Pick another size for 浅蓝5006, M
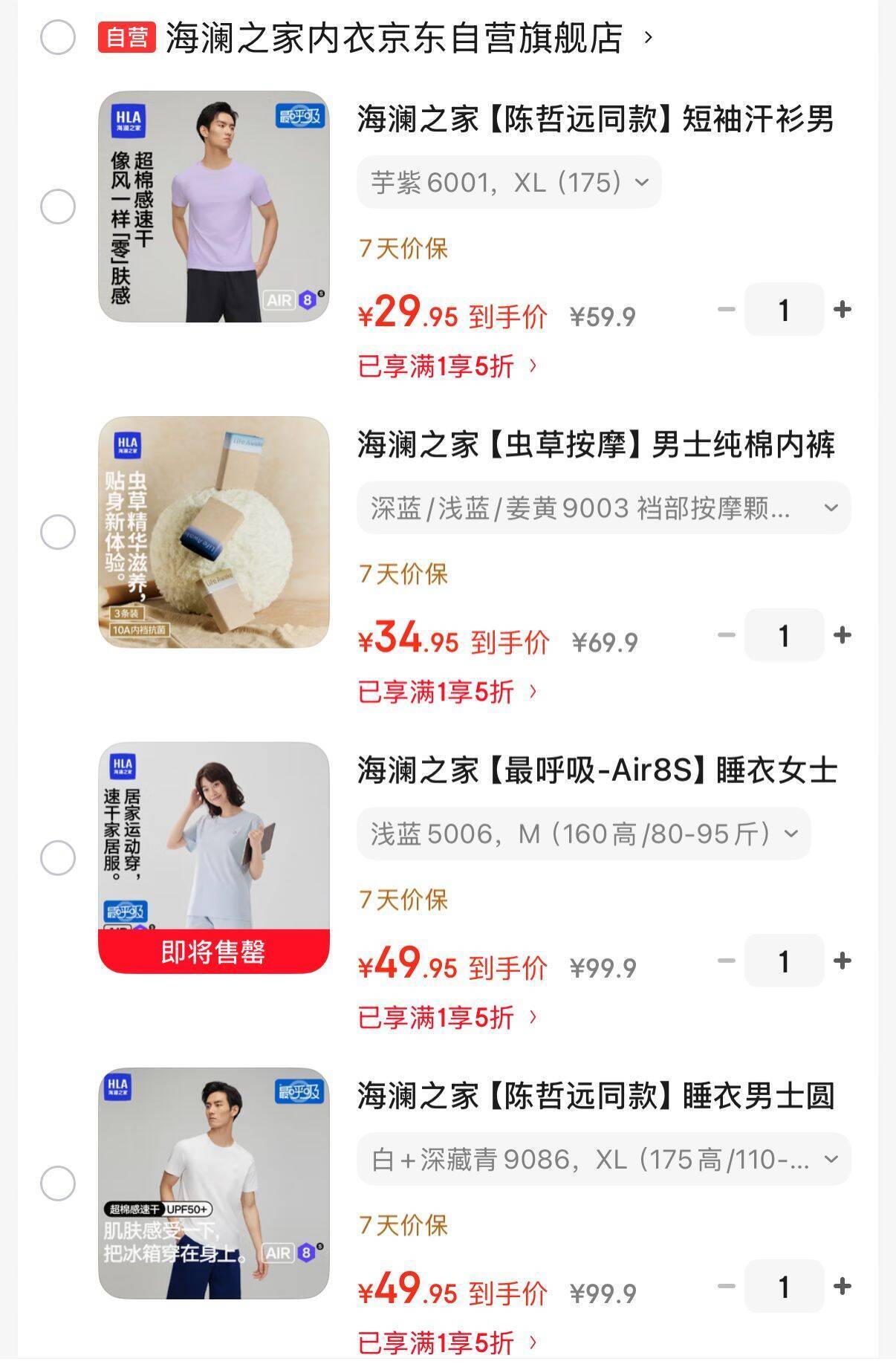Image resolution: width=896 pixels, height=1364 pixels. [583, 834]
